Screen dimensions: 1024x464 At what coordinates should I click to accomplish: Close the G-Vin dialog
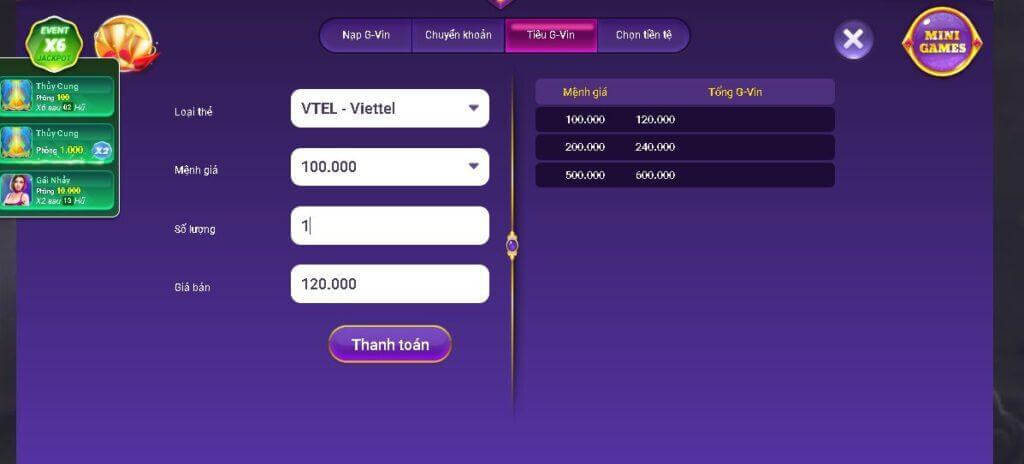coord(853,39)
